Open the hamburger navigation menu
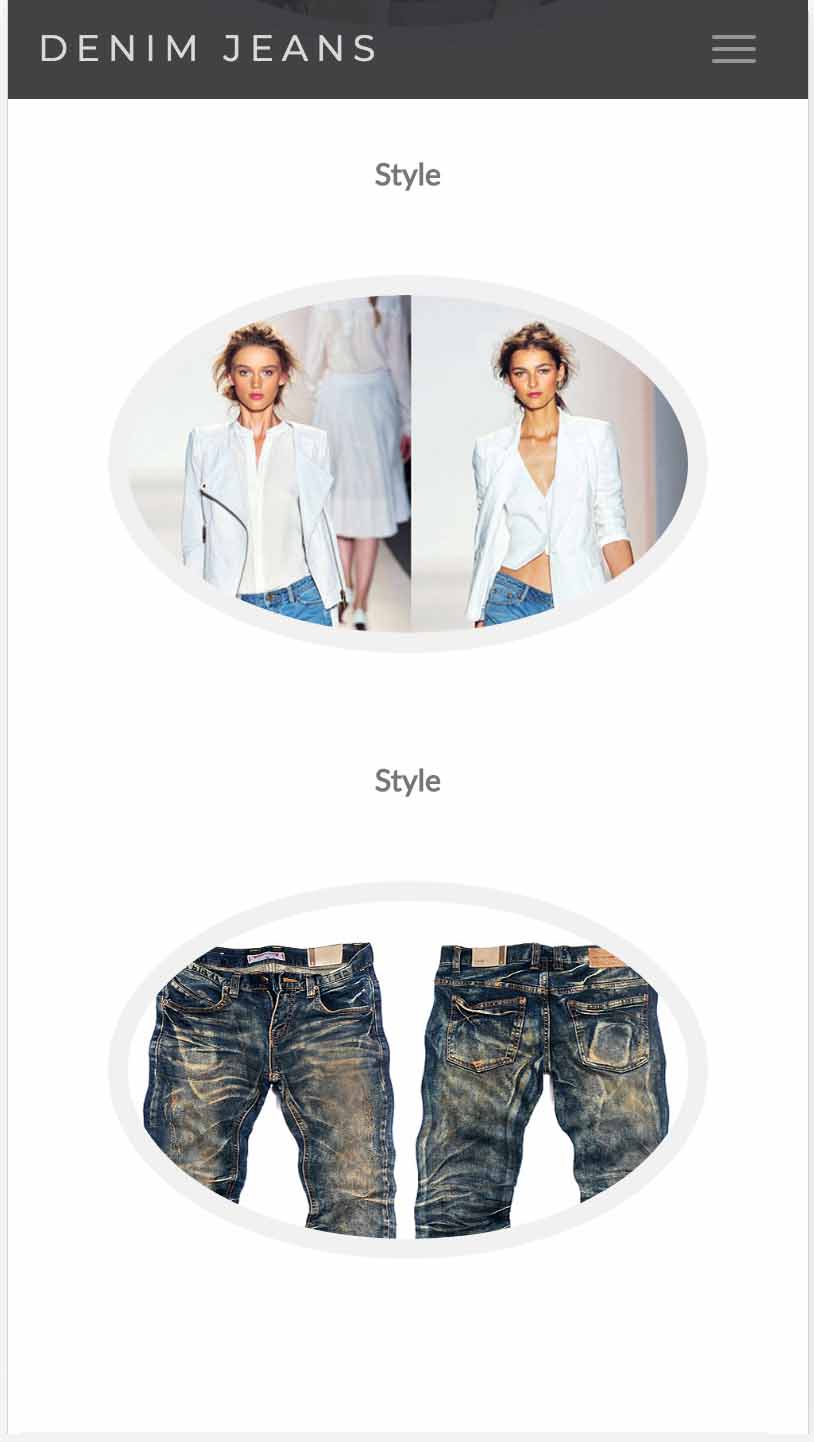The height and width of the screenshot is (1442, 814). tap(733, 49)
